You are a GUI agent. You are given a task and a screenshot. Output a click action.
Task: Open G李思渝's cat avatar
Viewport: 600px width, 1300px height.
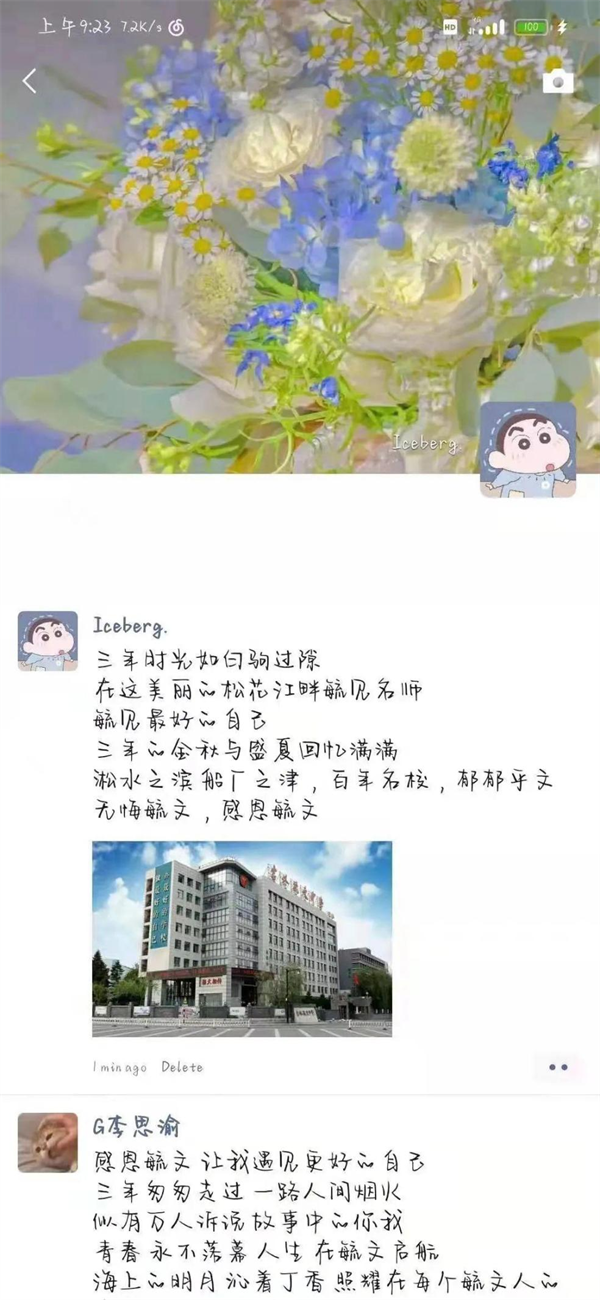[47, 1142]
